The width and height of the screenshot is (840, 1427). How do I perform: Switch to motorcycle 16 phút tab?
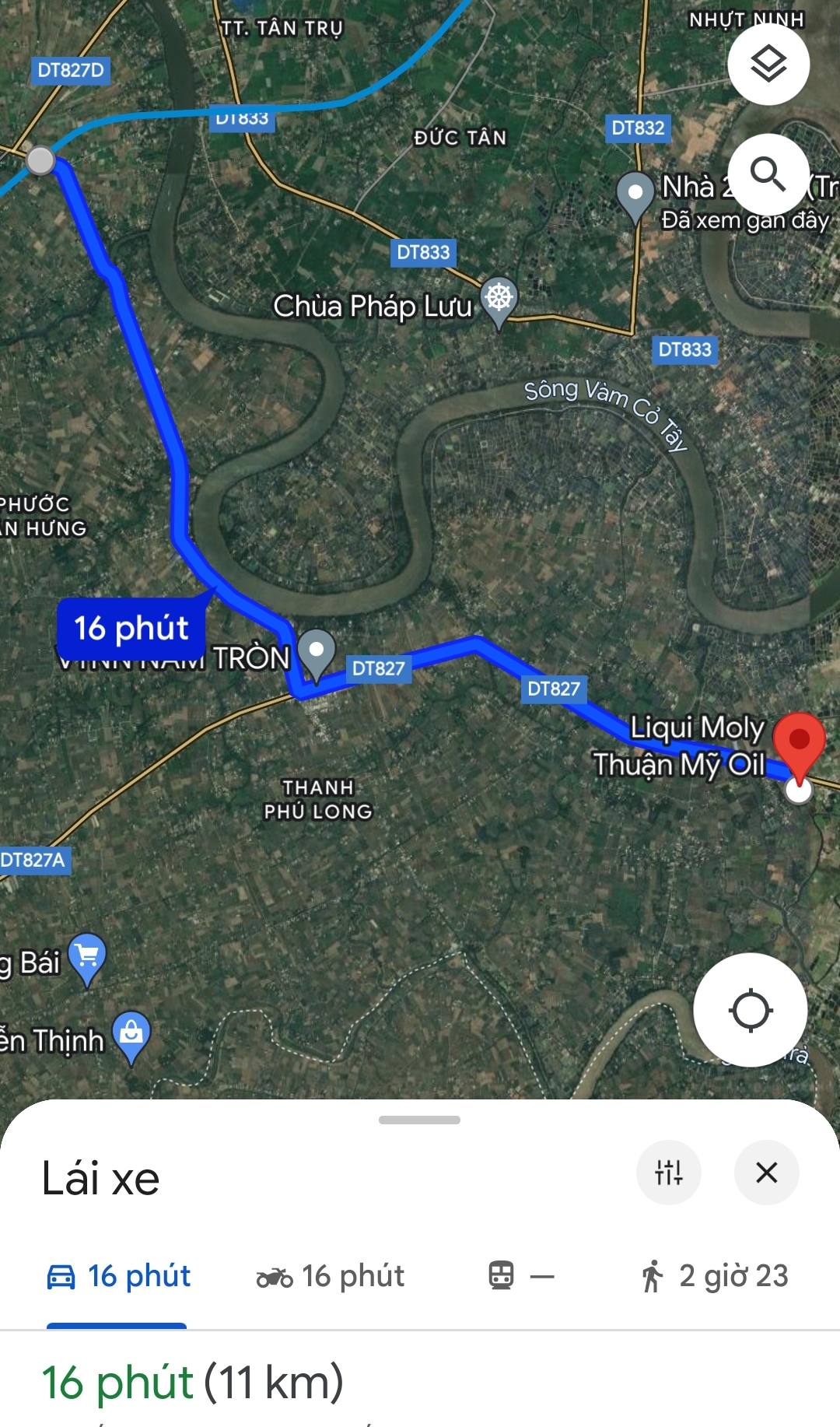(x=331, y=1276)
